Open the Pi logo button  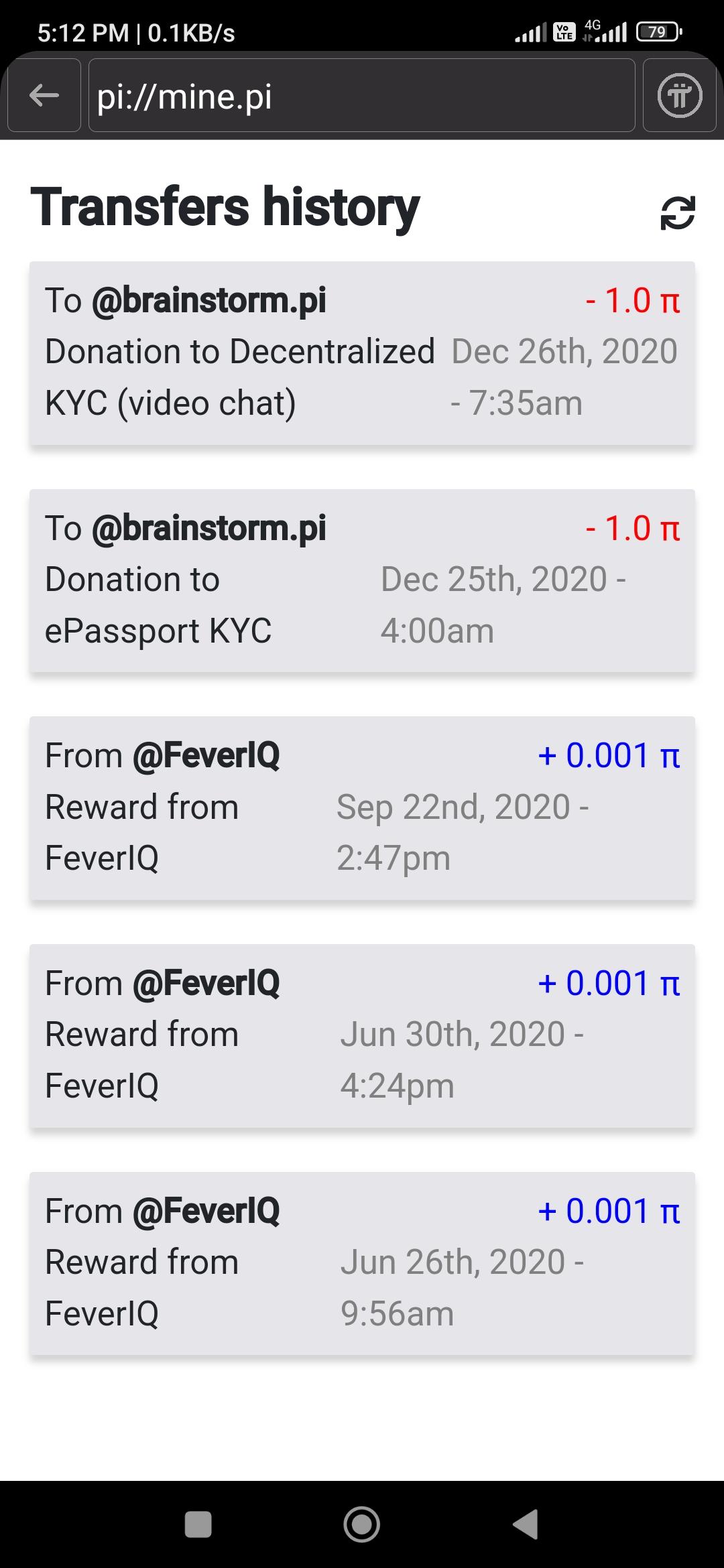click(680, 95)
